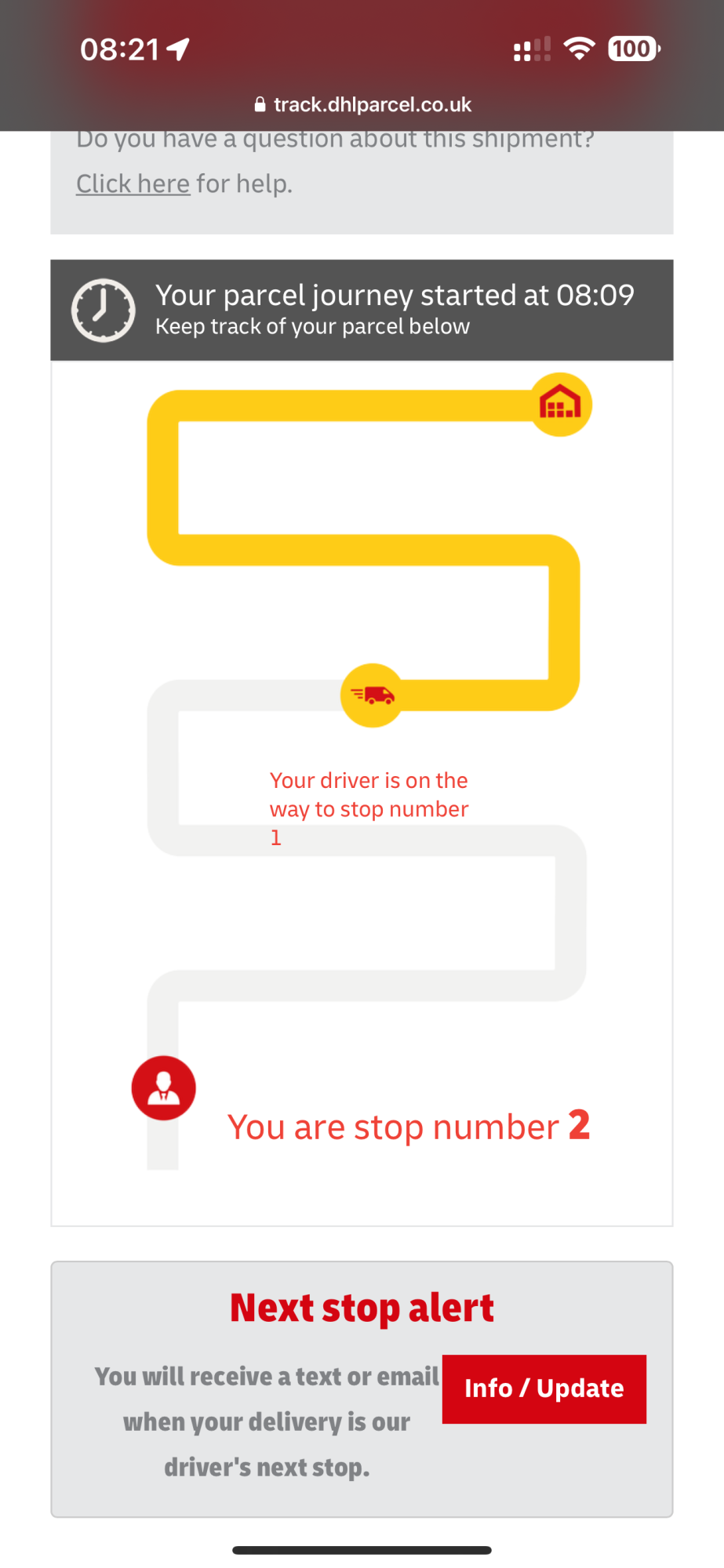The image size is (724, 1568).
Task: Open the 'Click here' help link
Action: (133, 183)
